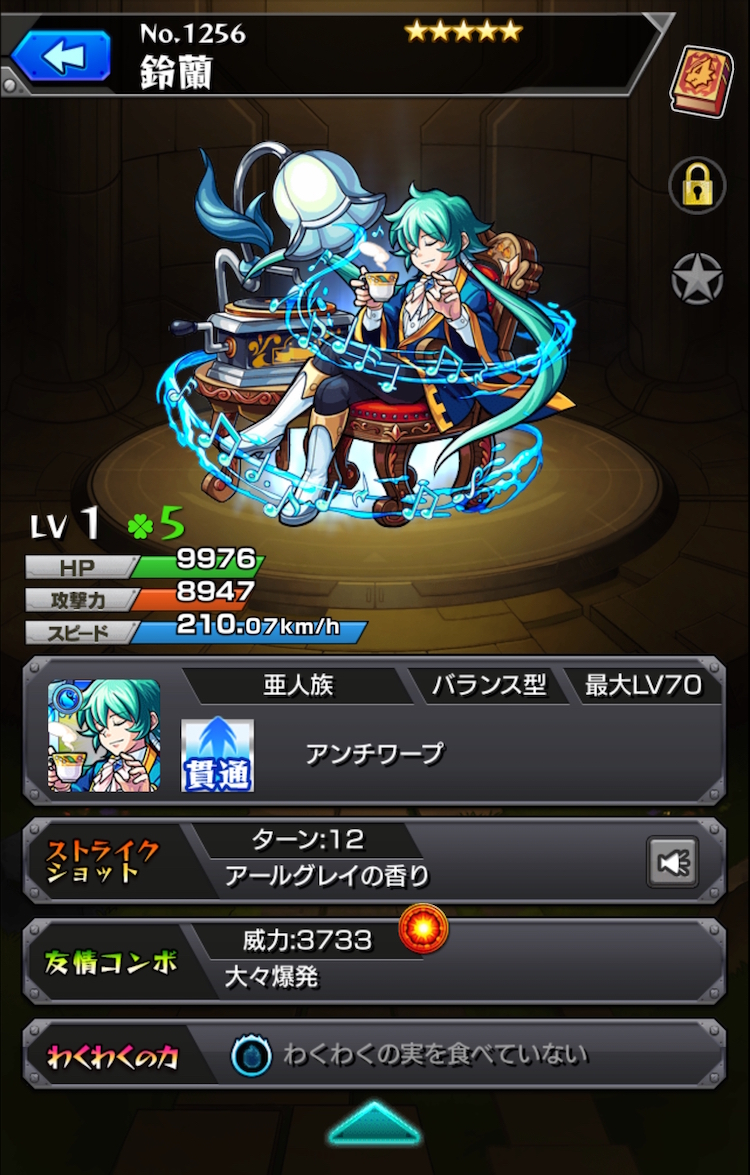Play the Strike Shot voice speaker button
The width and height of the screenshot is (750, 1175).
[x=672, y=862]
